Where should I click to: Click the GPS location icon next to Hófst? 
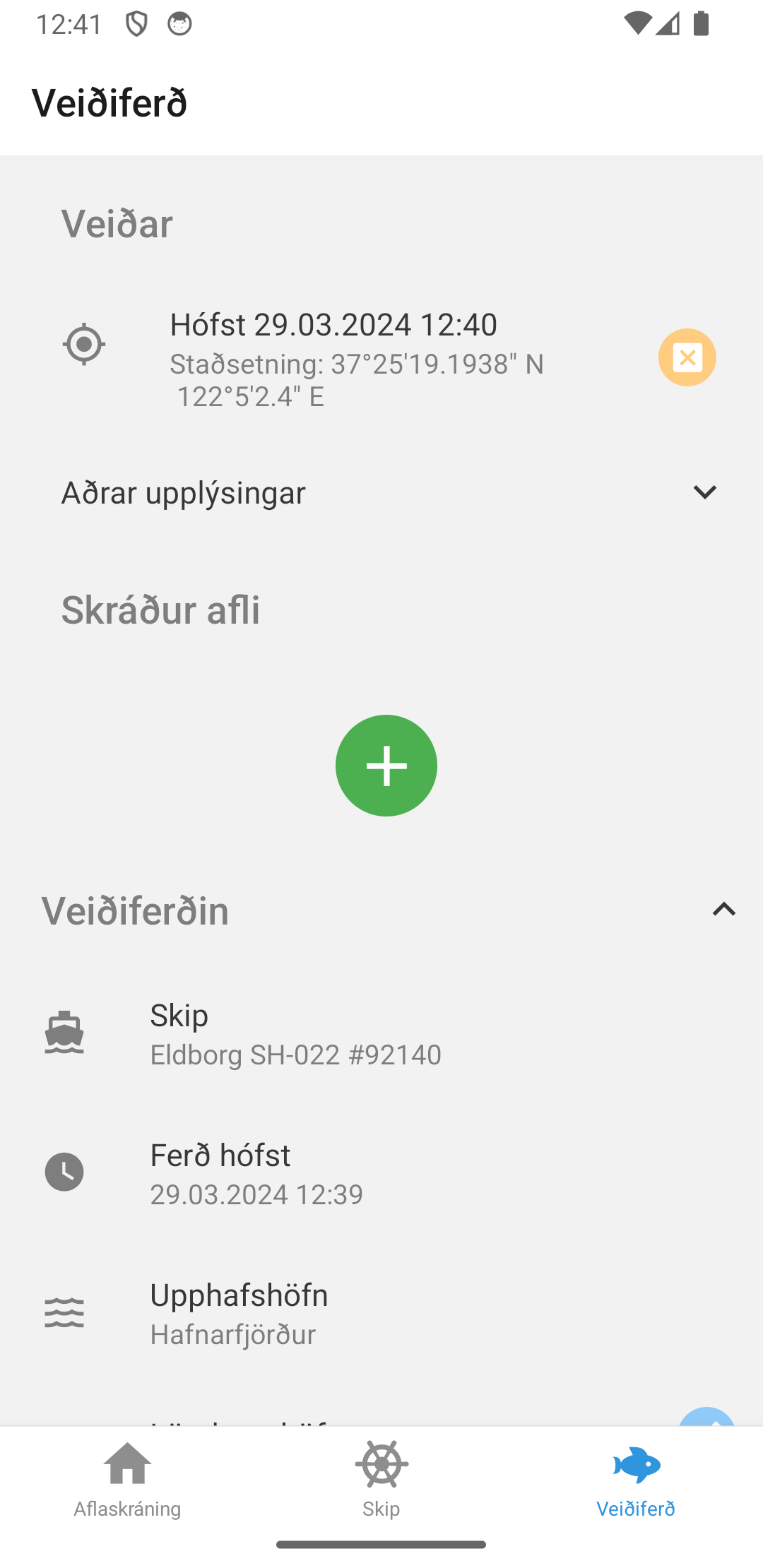click(x=84, y=345)
